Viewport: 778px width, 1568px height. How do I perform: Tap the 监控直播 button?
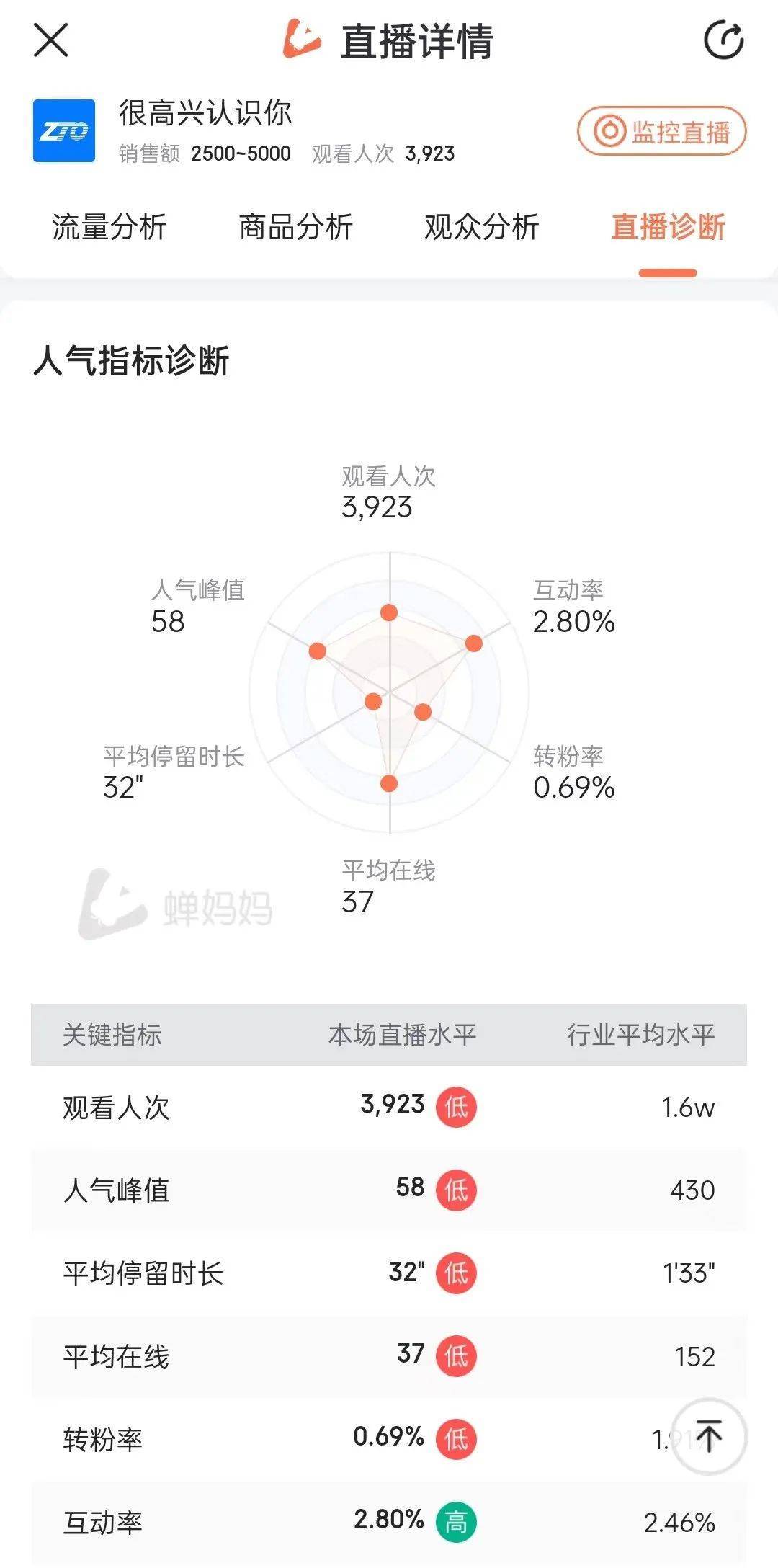pyautogui.click(x=661, y=131)
